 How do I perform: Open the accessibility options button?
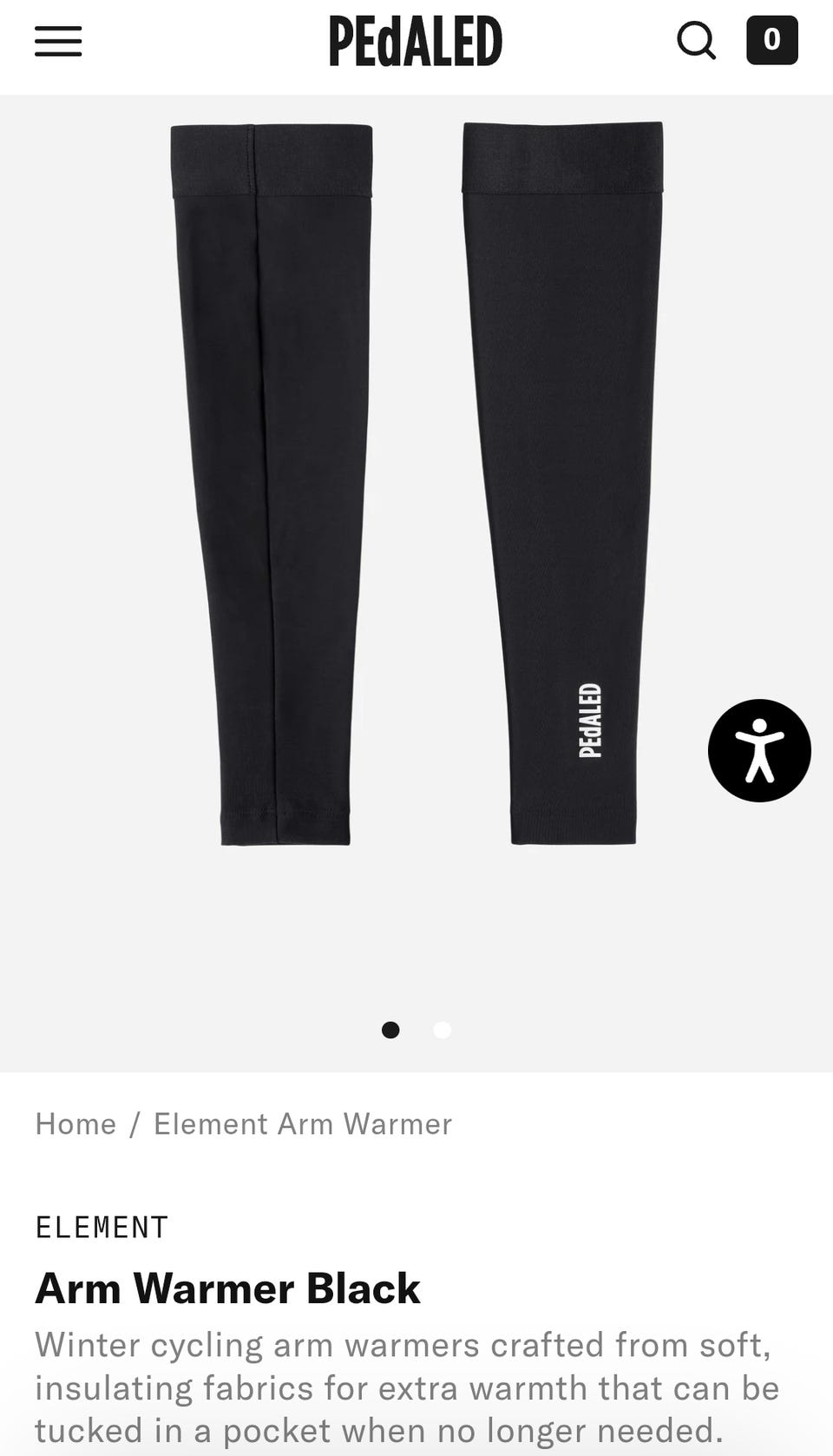759,750
